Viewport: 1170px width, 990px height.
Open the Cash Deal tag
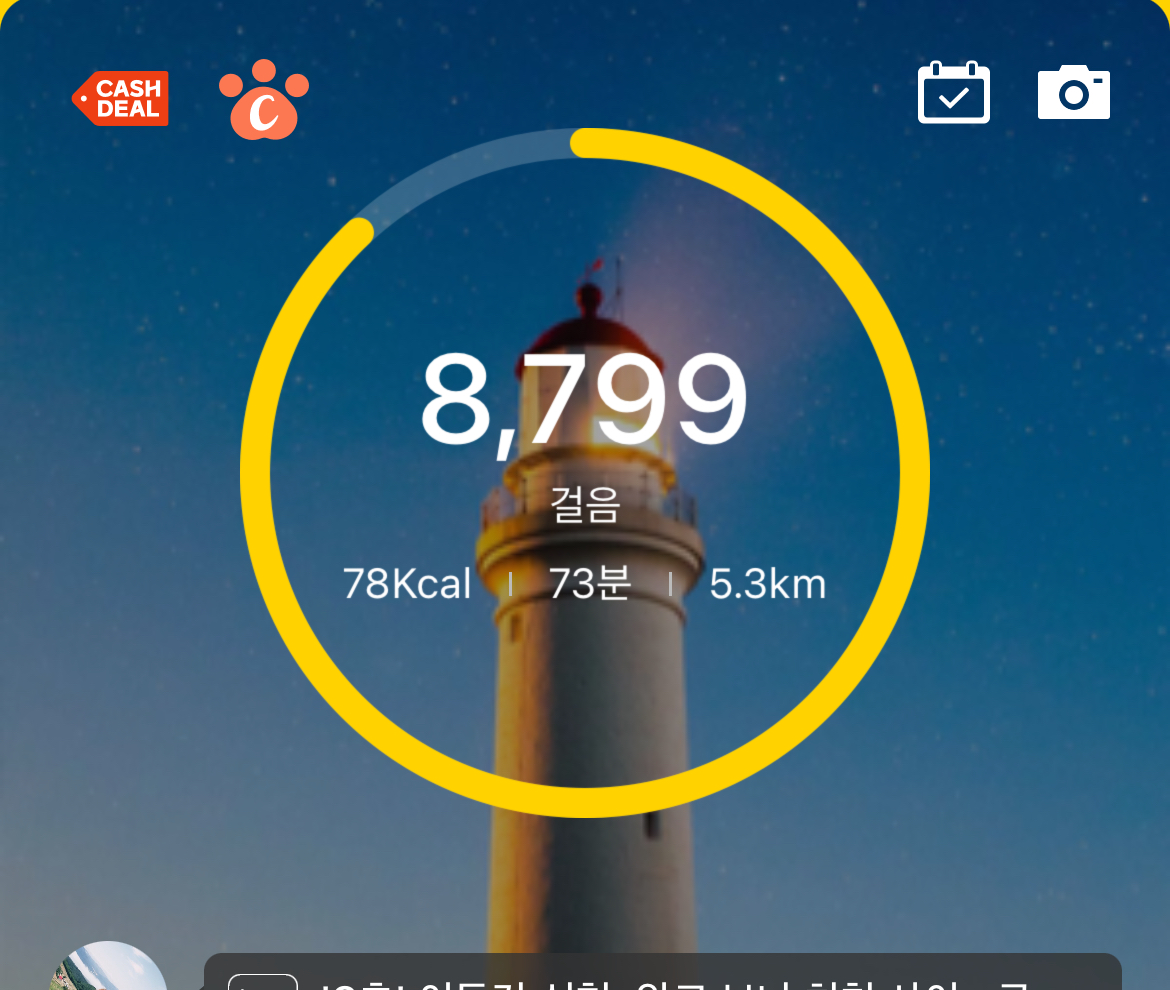[x=121, y=98]
